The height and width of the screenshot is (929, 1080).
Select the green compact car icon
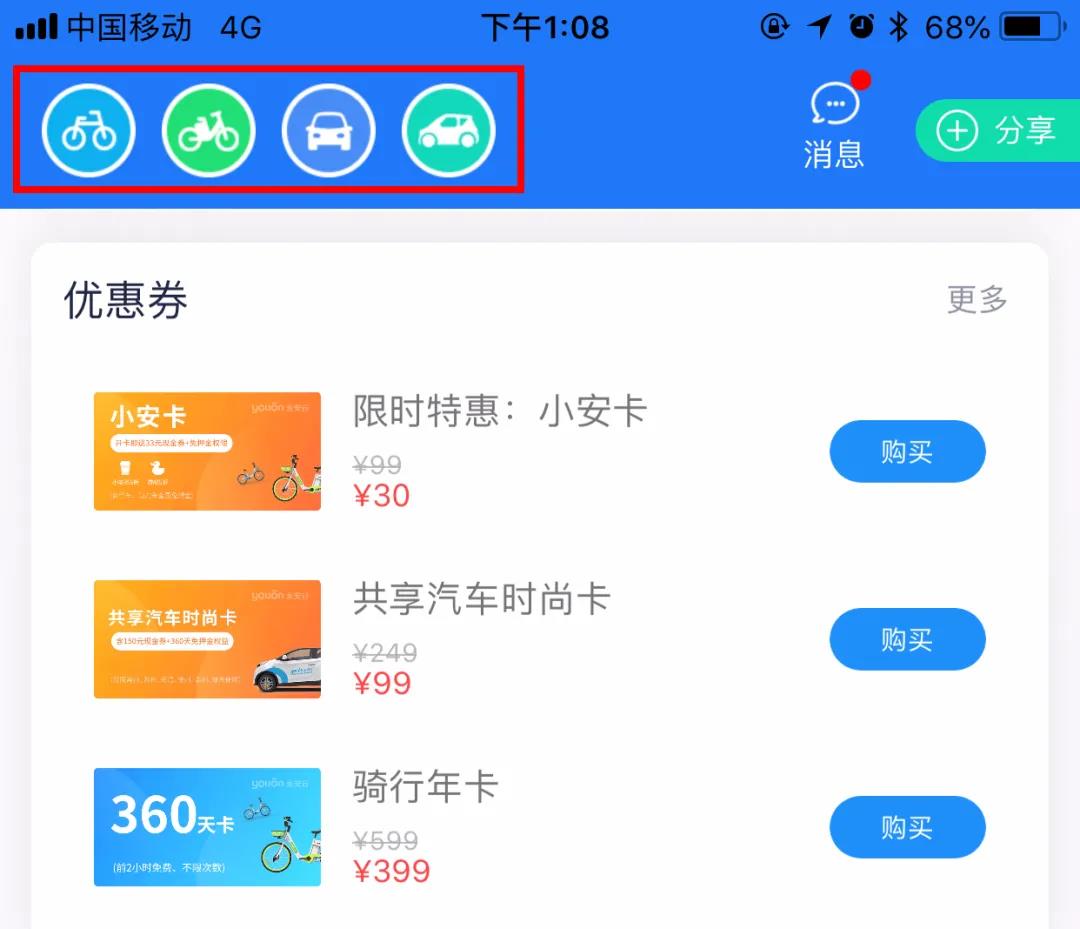click(x=448, y=131)
